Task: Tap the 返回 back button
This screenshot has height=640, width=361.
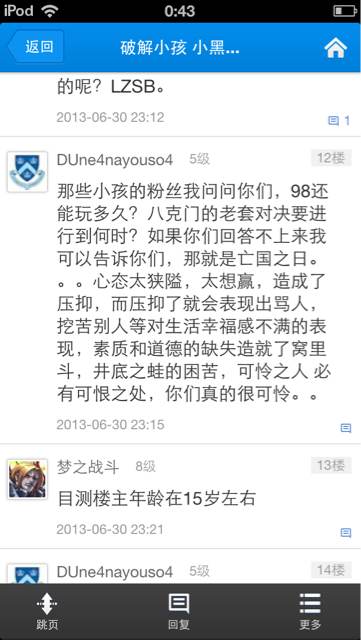Action: pyautogui.click(x=36, y=47)
